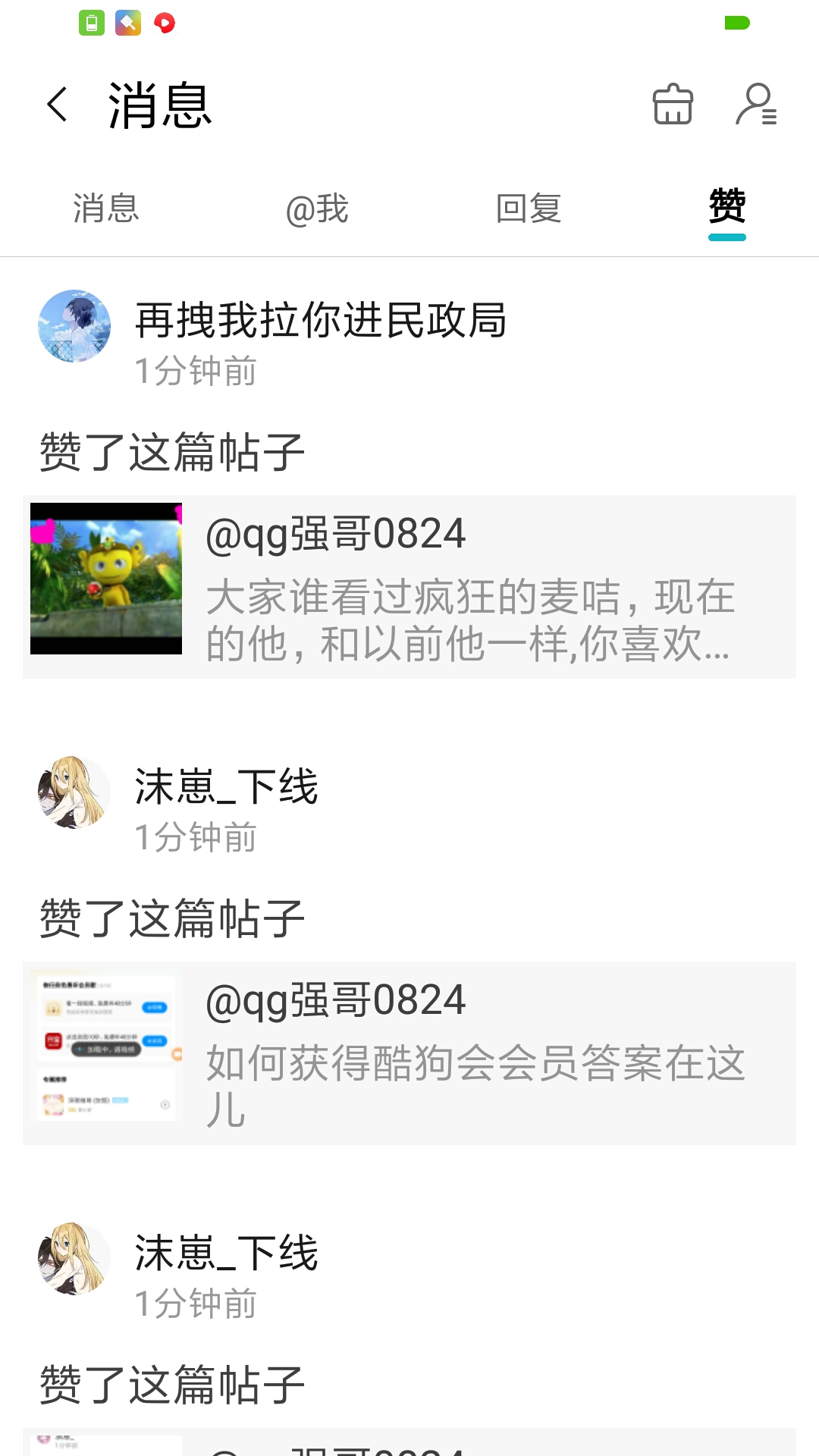Tap the clear messages broom icon
Viewport: 819px width, 1456px height.
click(673, 104)
